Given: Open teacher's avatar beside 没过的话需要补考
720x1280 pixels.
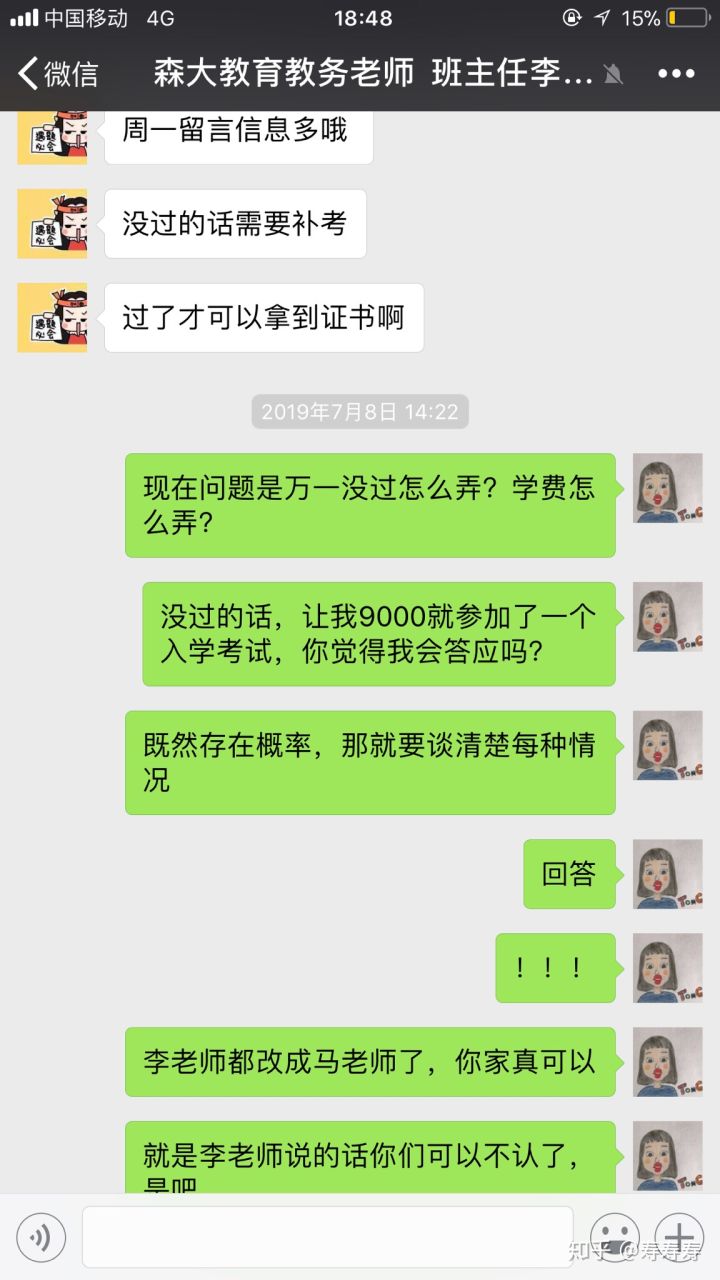Looking at the screenshot, I should tap(52, 224).
